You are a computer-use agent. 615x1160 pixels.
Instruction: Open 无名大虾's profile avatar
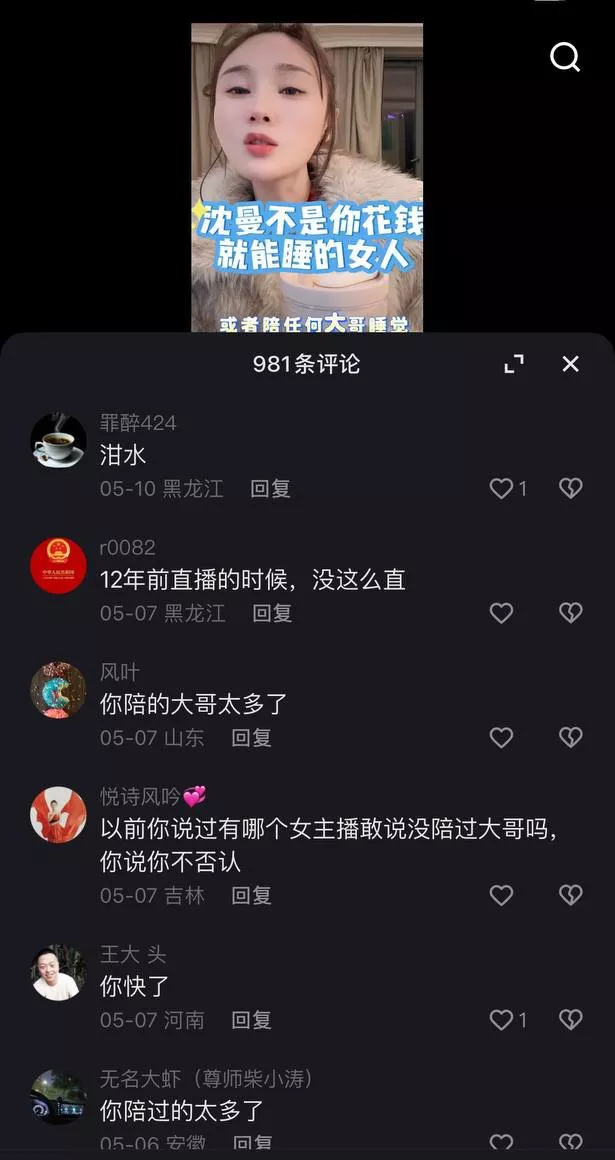pyautogui.click(x=58, y=1097)
